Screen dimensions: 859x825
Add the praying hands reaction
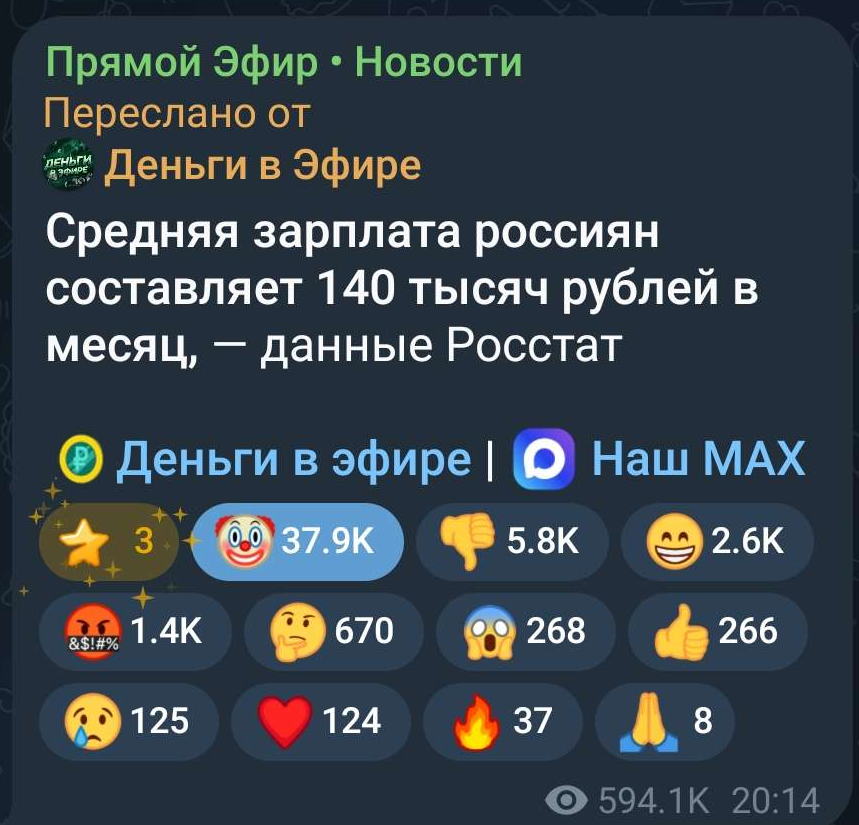click(665, 721)
